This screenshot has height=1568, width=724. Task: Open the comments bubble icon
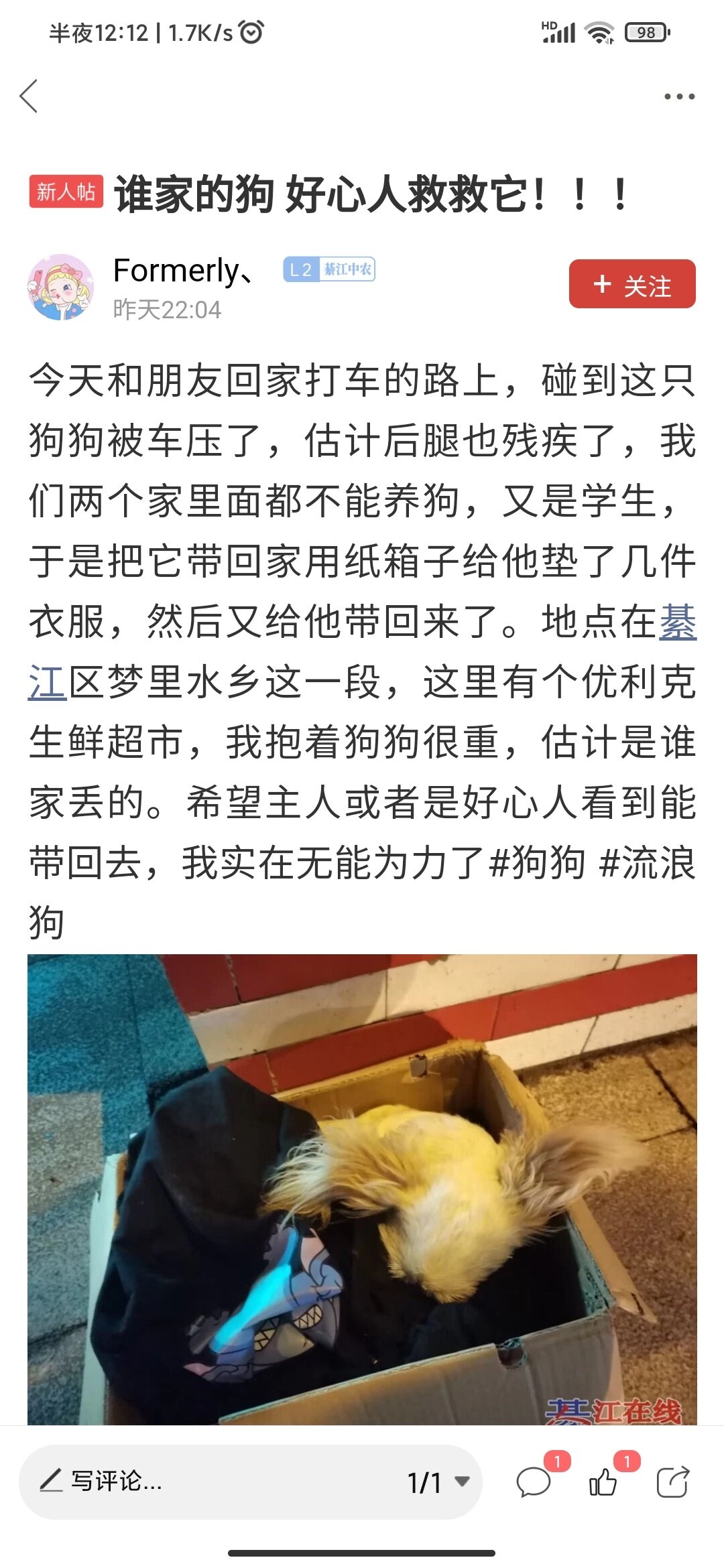[534, 1482]
